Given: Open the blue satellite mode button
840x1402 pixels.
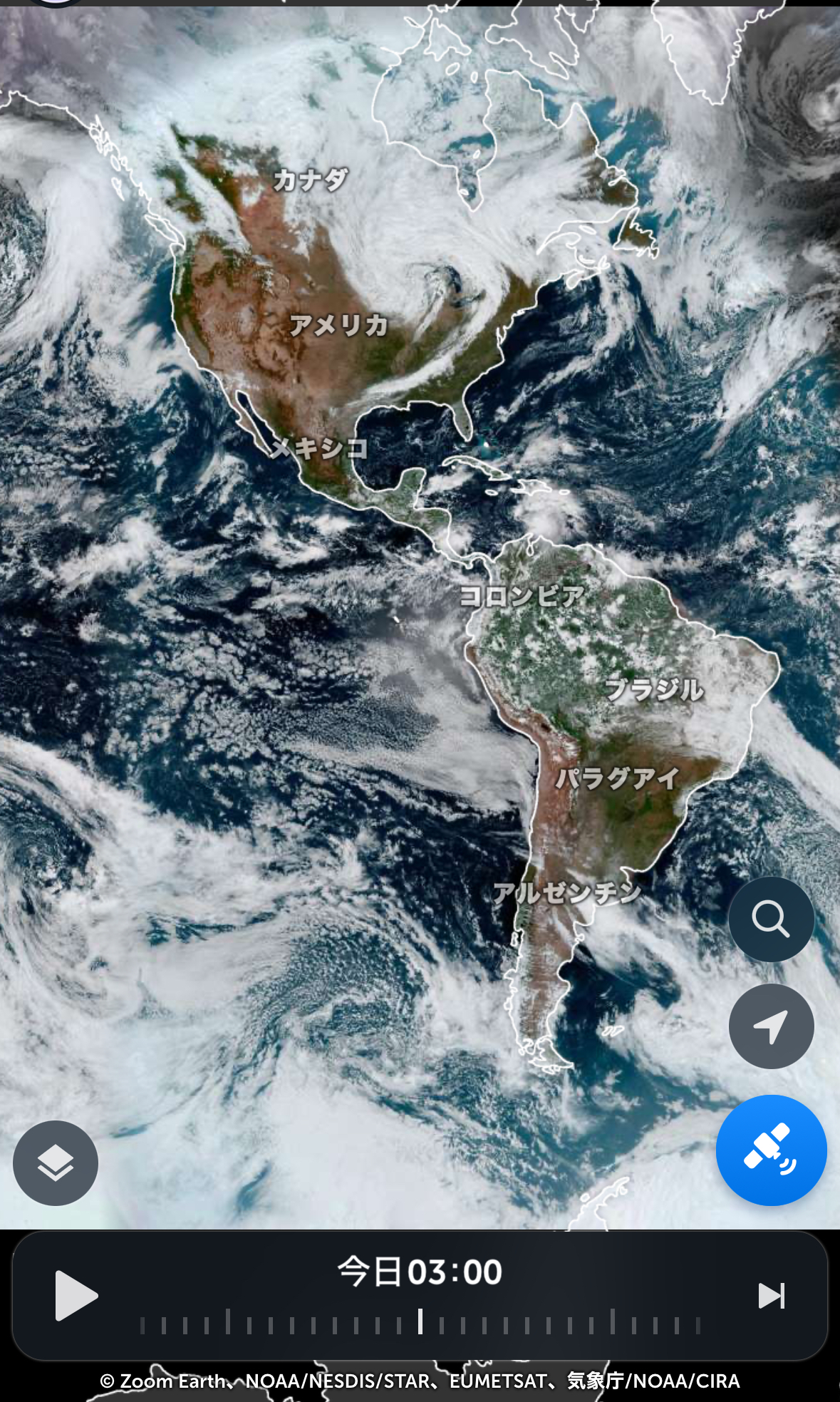Looking at the screenshot, I should coord(771,1150).
